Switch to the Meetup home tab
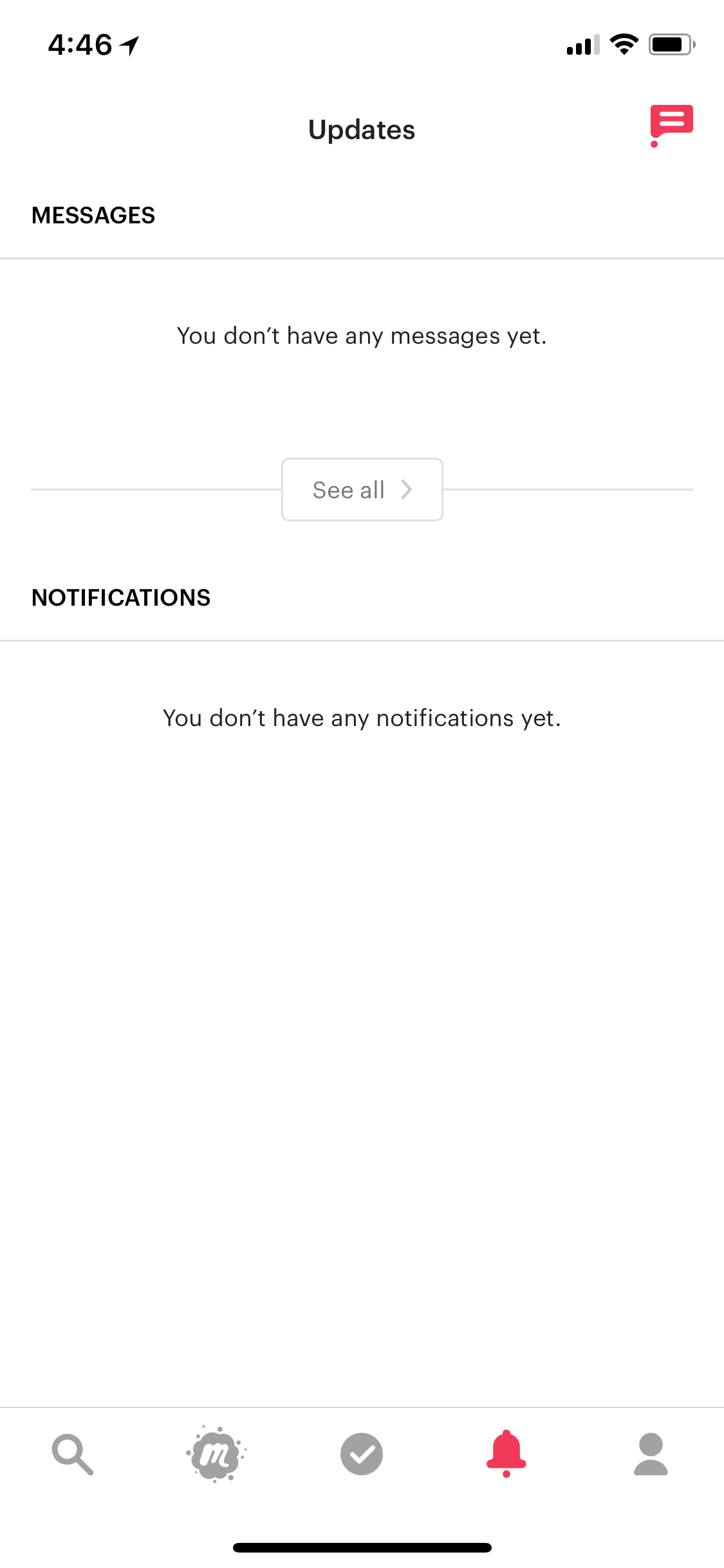This screenshot has width=724, height=1568. (216, 1453)
